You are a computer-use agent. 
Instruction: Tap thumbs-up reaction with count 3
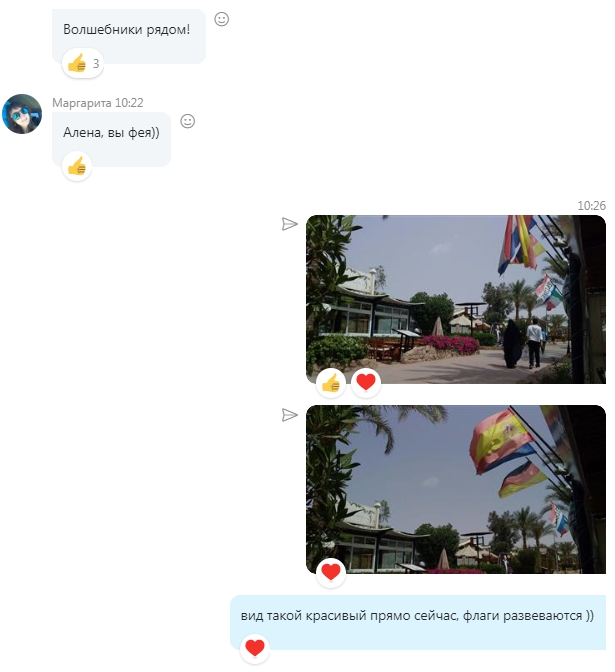tap(82, 64)
